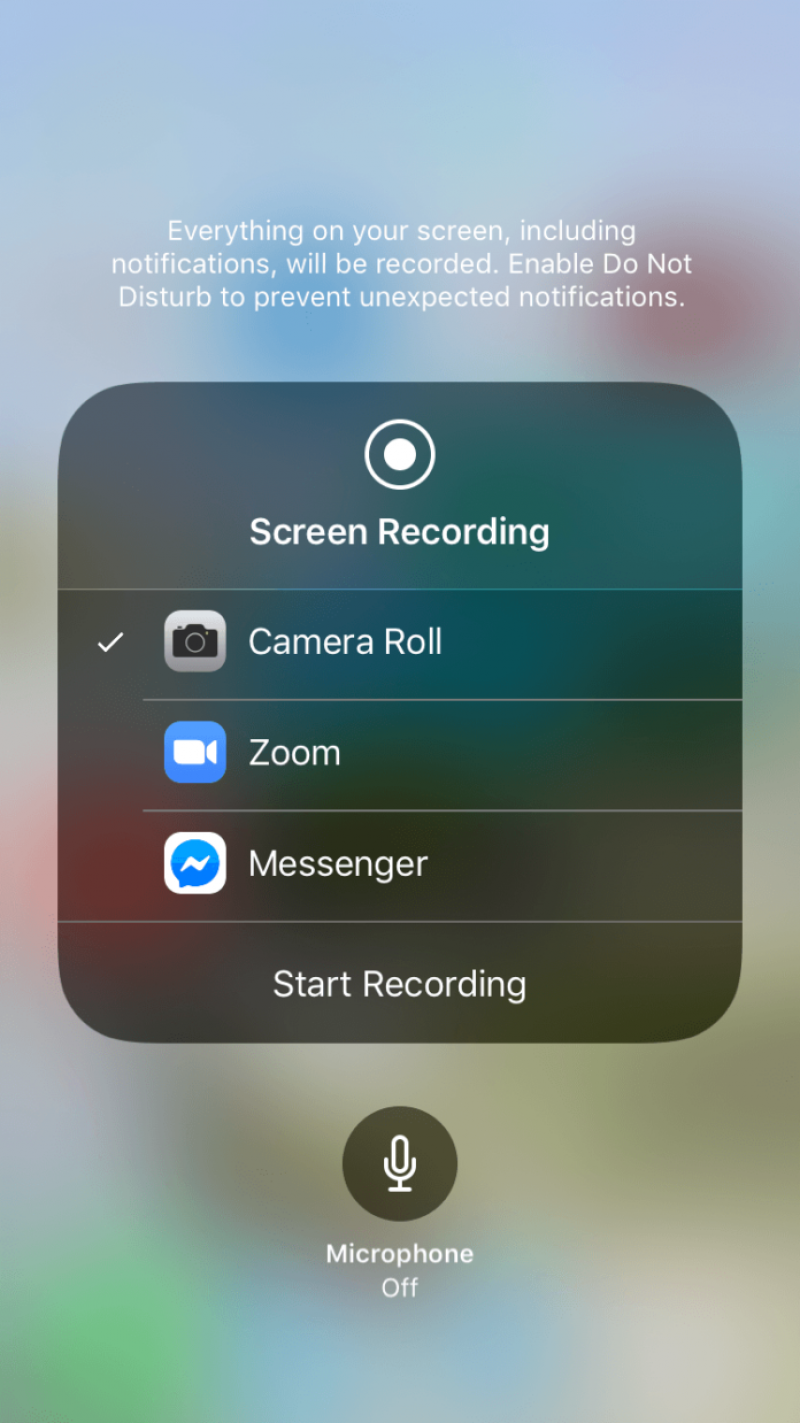The width and height of the screenshot is (800, 1423).
Task: Choose Zoom for screen broadcast
Action: 295,753
